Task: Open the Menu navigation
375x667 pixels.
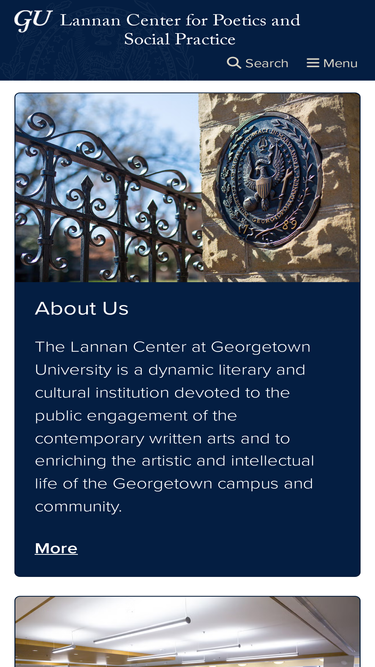Action: point(332,63)
